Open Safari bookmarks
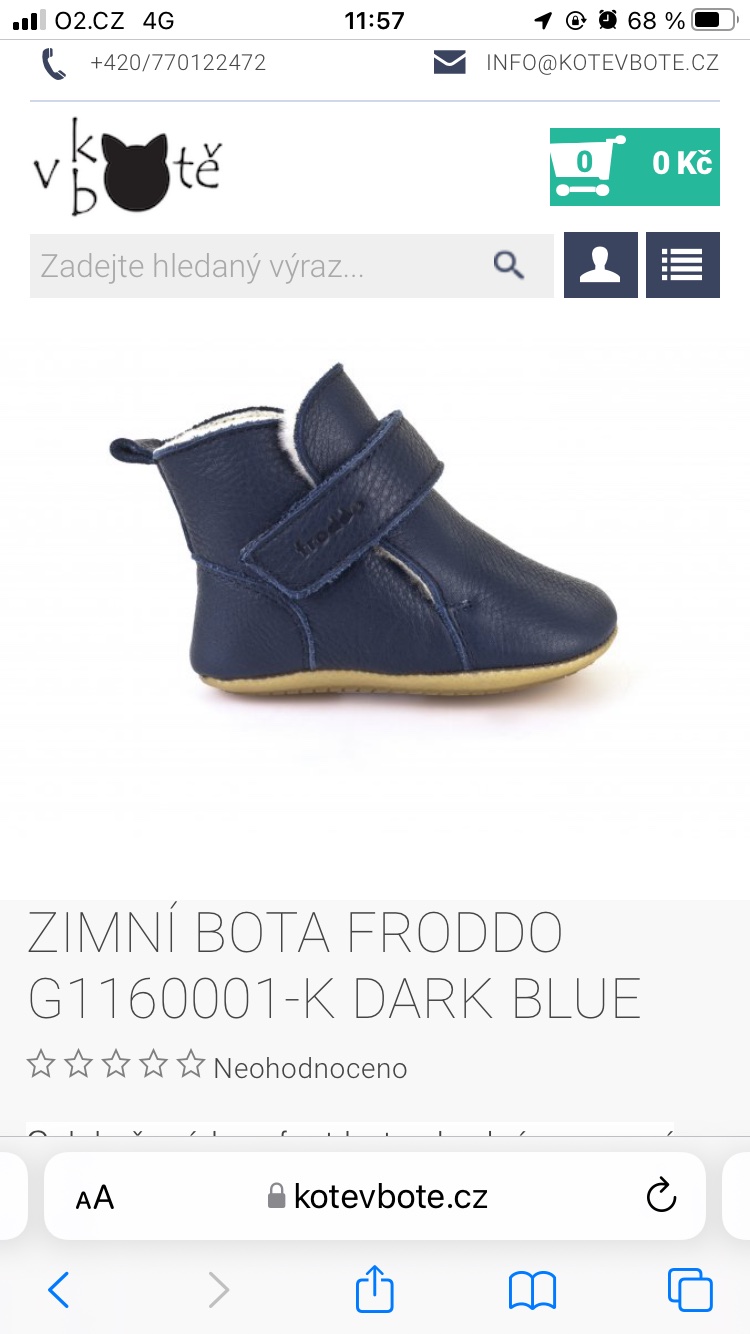 (x=532, y=1290)
